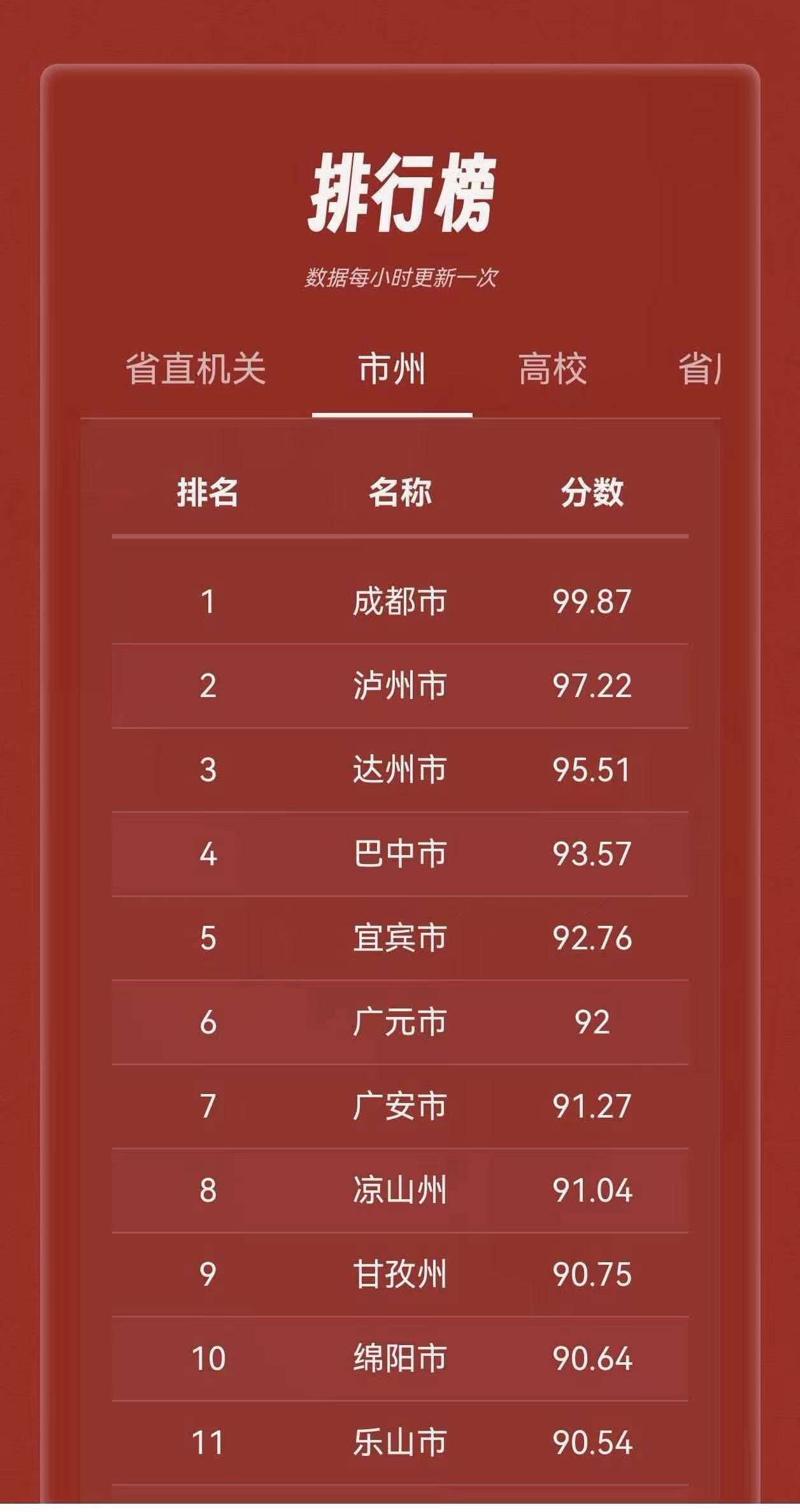Viewport: 800px width, 1512px height.
Task: Select the 市州 ranking tab
Action: (x=392, y=369)
